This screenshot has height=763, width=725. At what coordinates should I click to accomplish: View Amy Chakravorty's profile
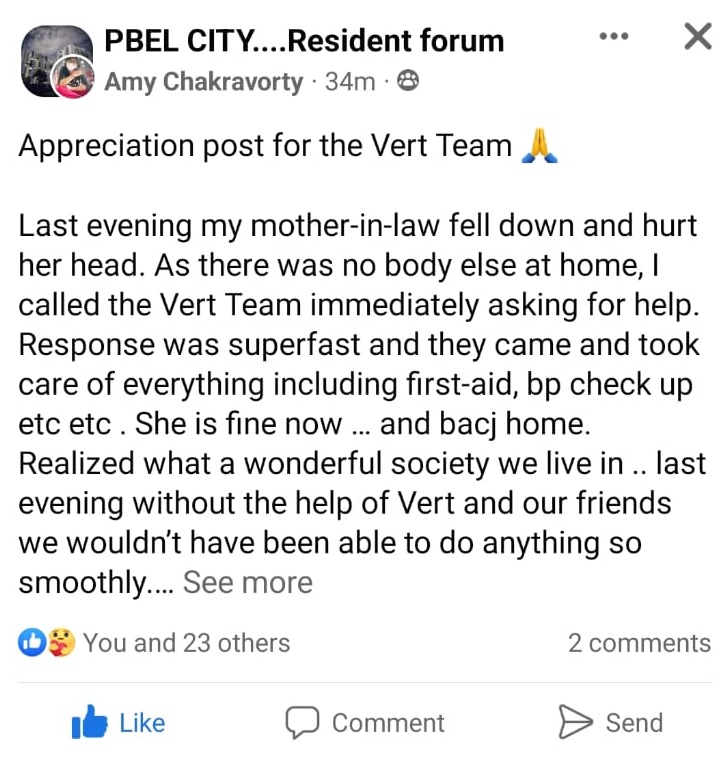click(x=203, y=82)
